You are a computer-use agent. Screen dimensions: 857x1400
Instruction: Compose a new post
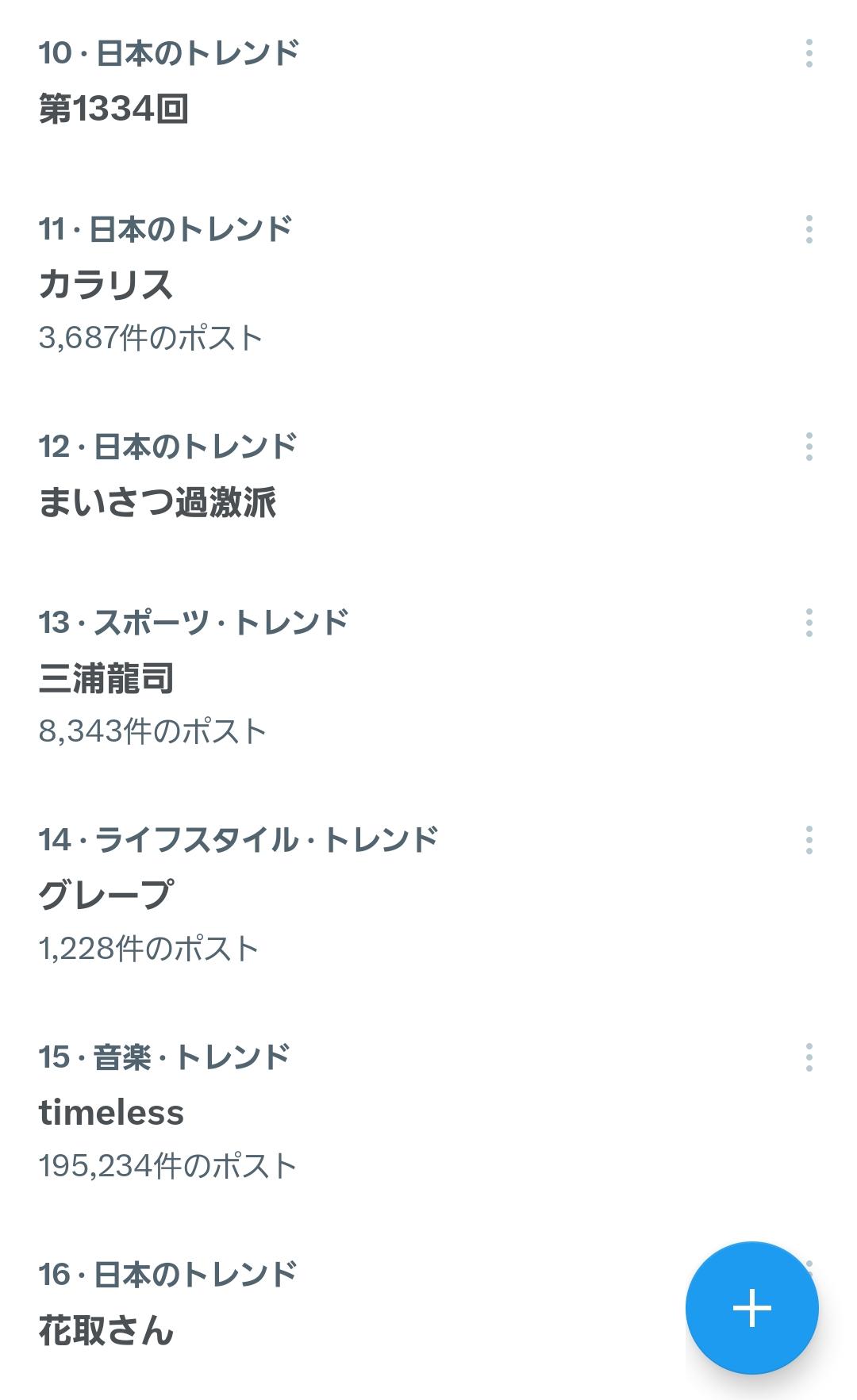(x=751, y=1308)
